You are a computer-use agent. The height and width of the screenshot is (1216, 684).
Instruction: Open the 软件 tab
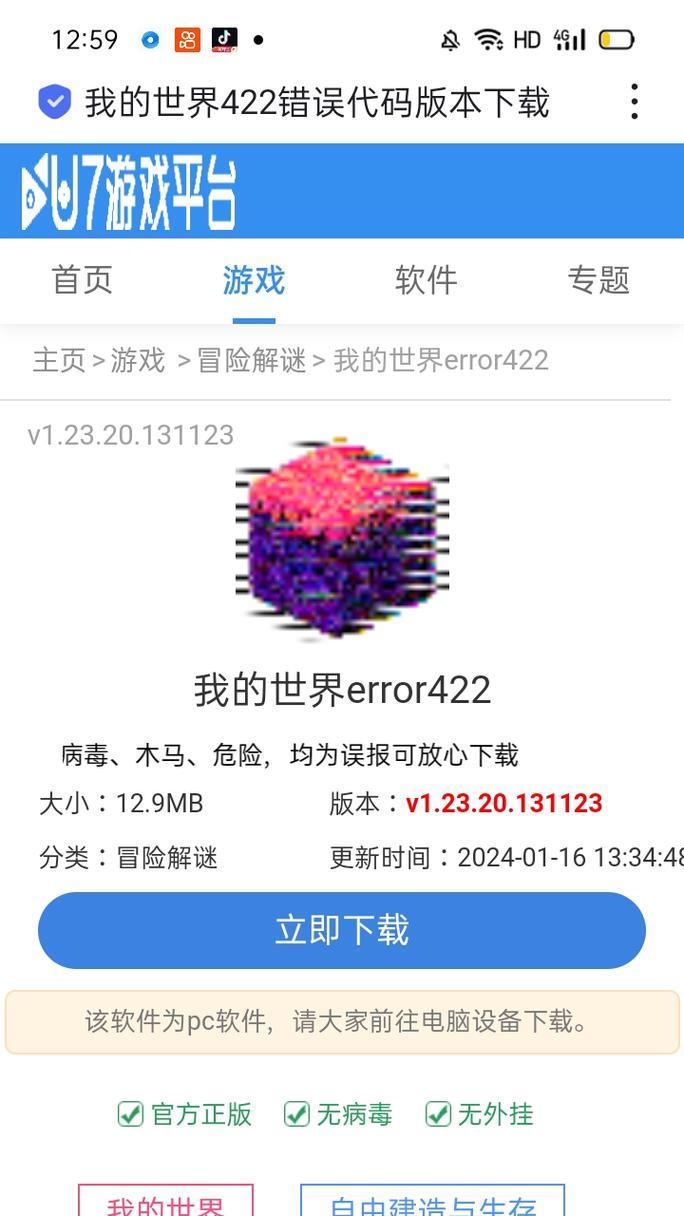[426, 280]
